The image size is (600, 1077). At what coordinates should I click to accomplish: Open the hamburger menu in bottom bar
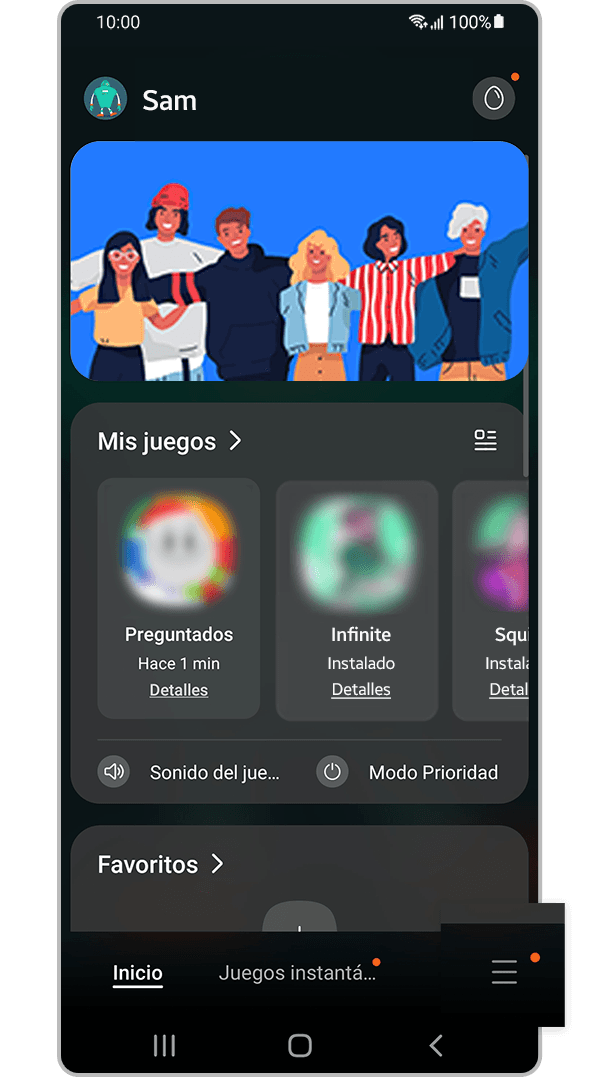pyautogui.click(x=504, y=972)
